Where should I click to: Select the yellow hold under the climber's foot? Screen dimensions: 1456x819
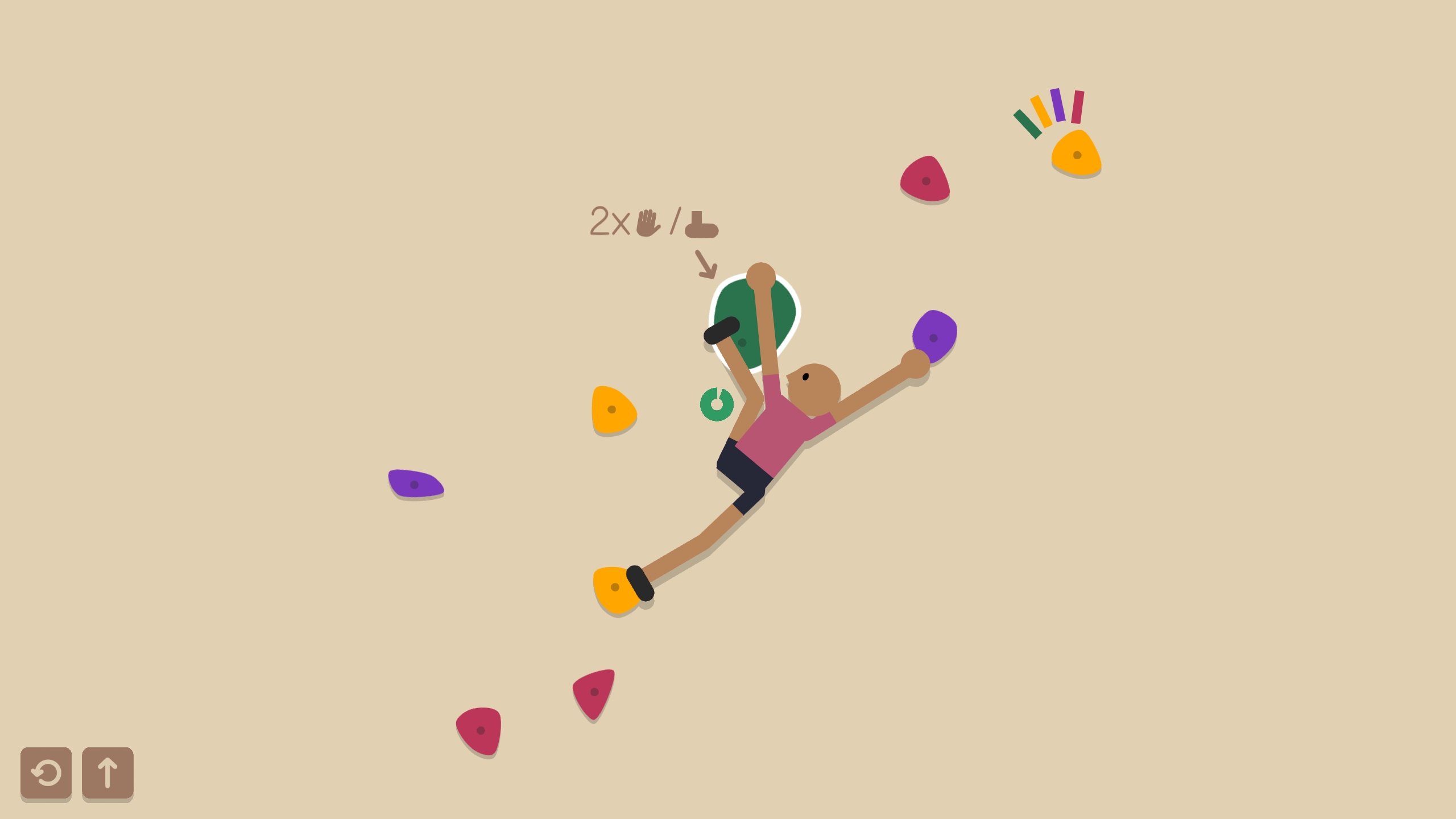pos(616,590)
